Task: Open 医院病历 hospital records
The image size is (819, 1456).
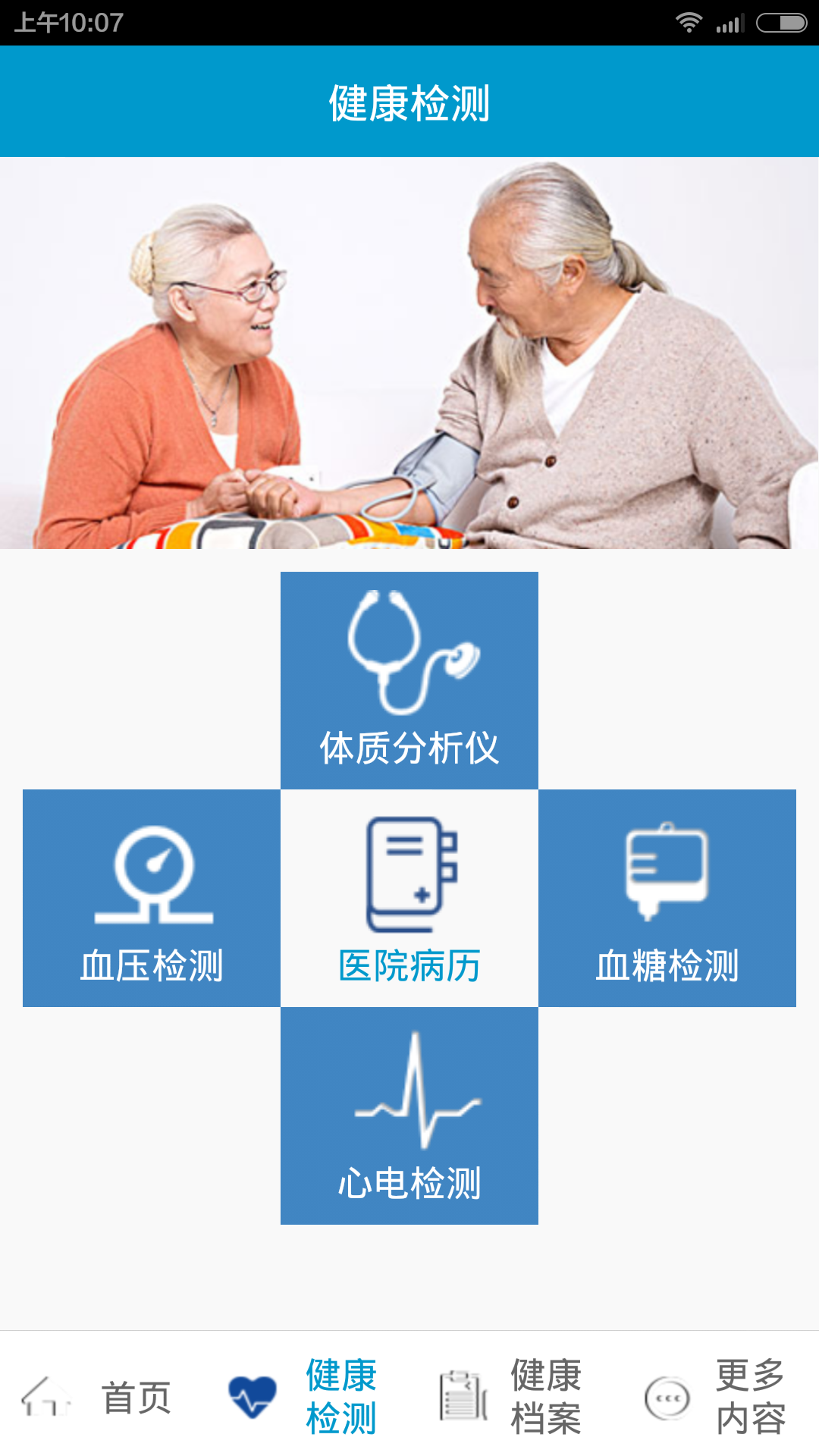Action: (409, 898)
